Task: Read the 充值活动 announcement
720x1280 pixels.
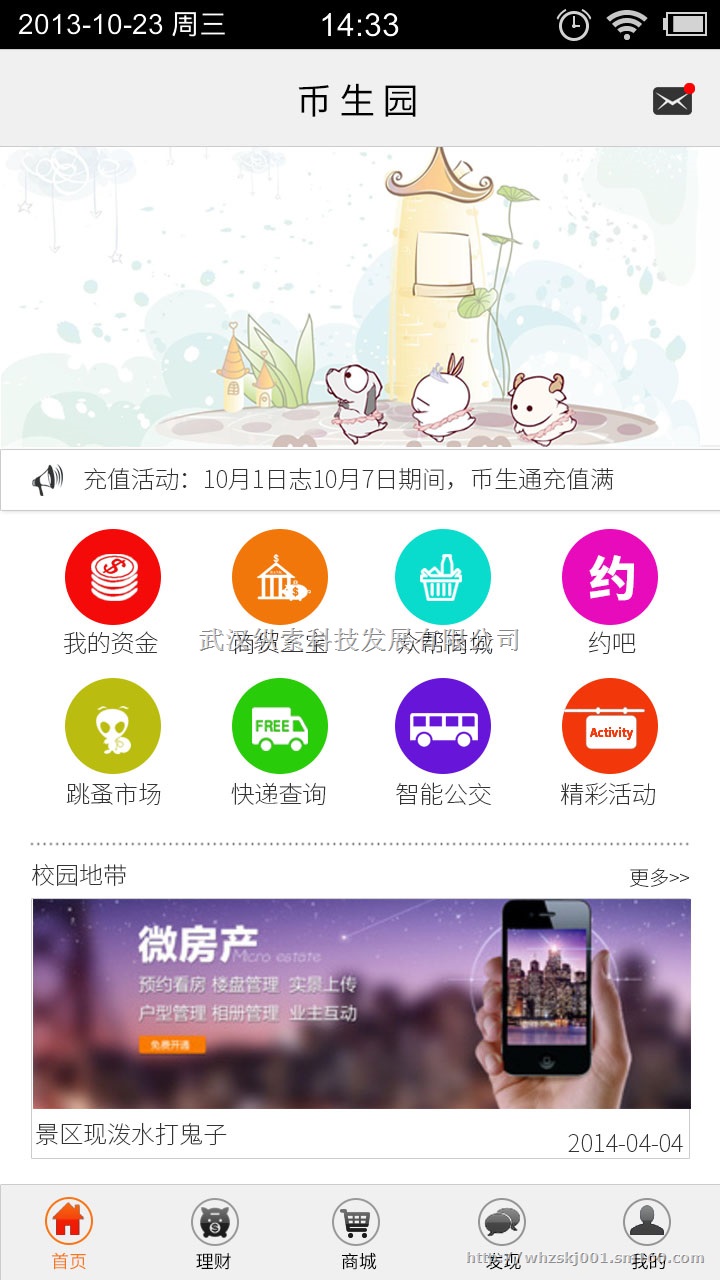Action: pos(348,480)
